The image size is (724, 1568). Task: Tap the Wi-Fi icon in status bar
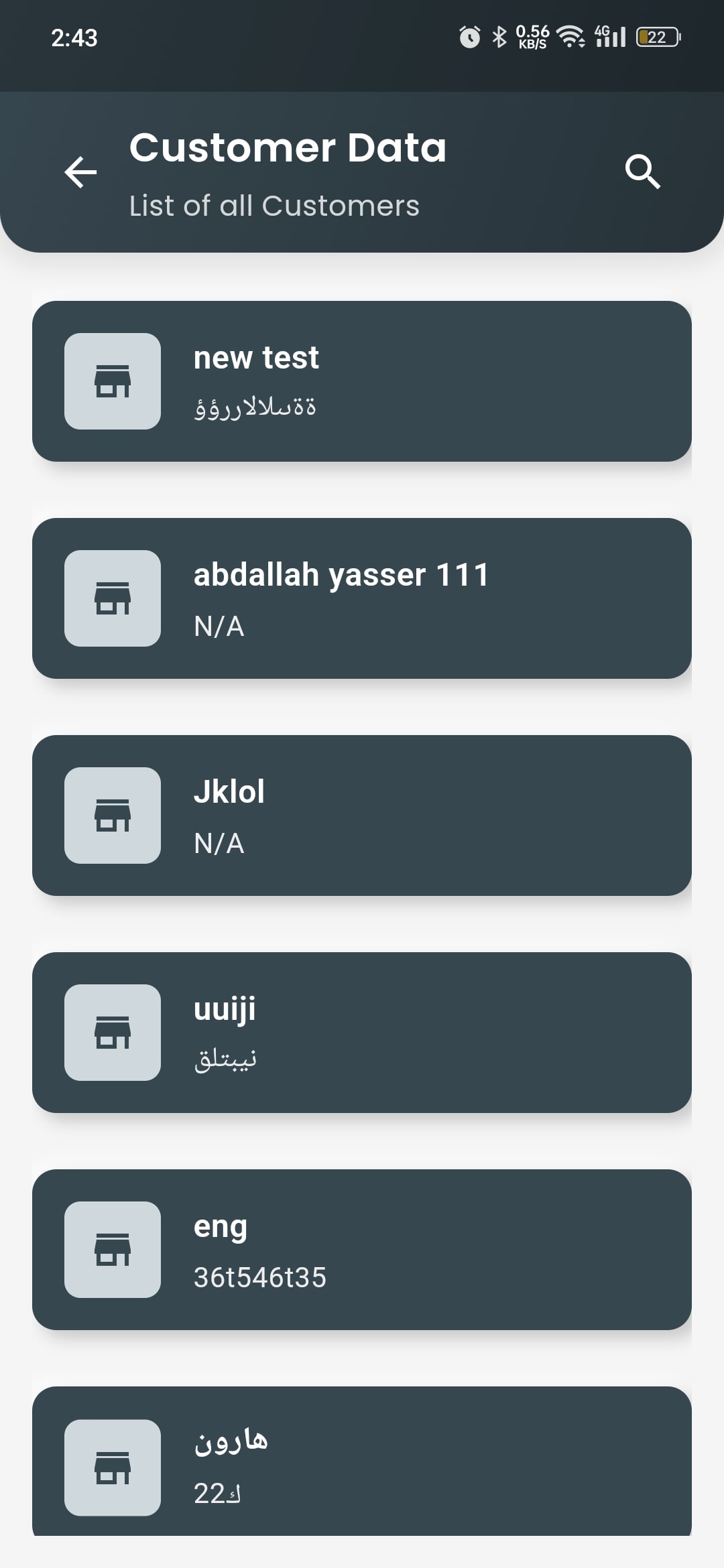click(569, 37)
